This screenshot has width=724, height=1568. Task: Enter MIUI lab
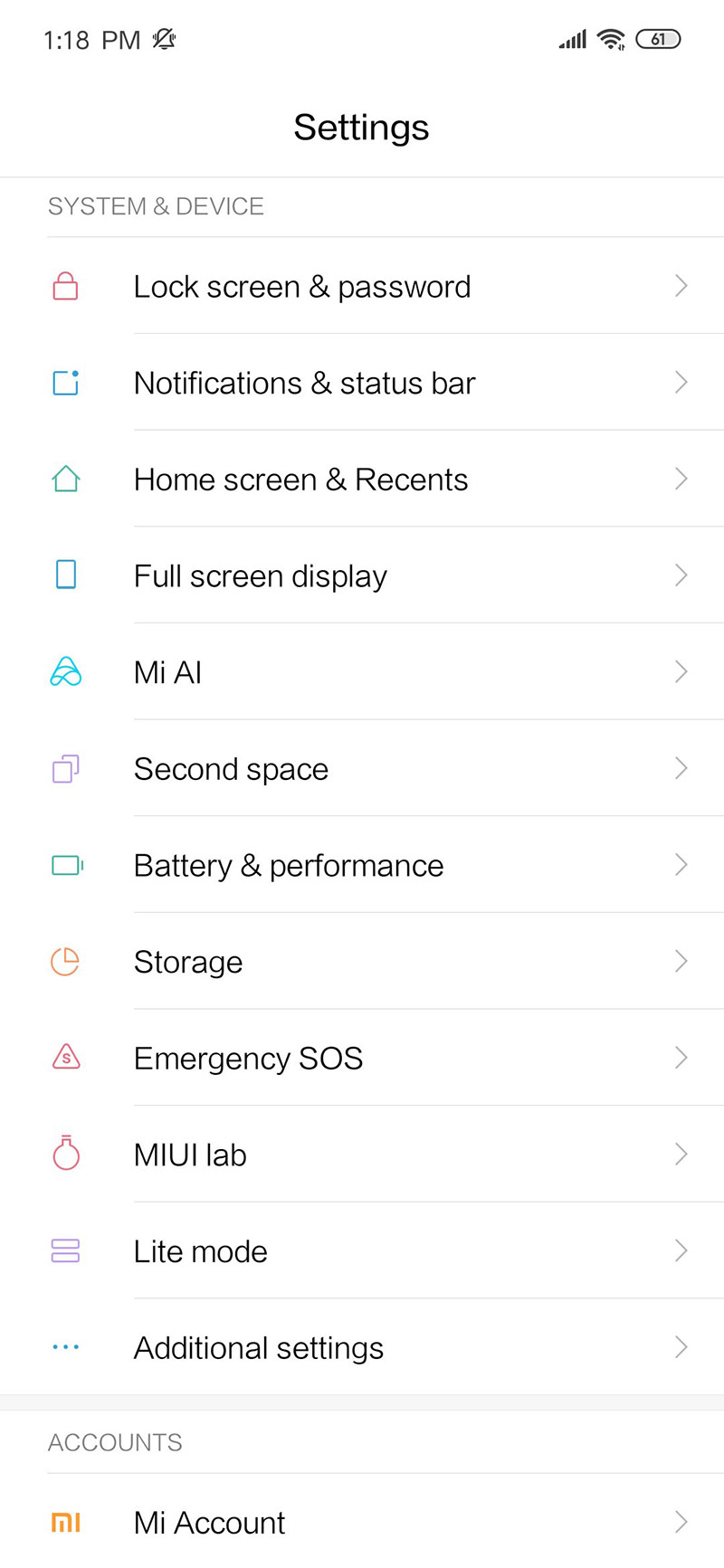tap(190, 1155)
